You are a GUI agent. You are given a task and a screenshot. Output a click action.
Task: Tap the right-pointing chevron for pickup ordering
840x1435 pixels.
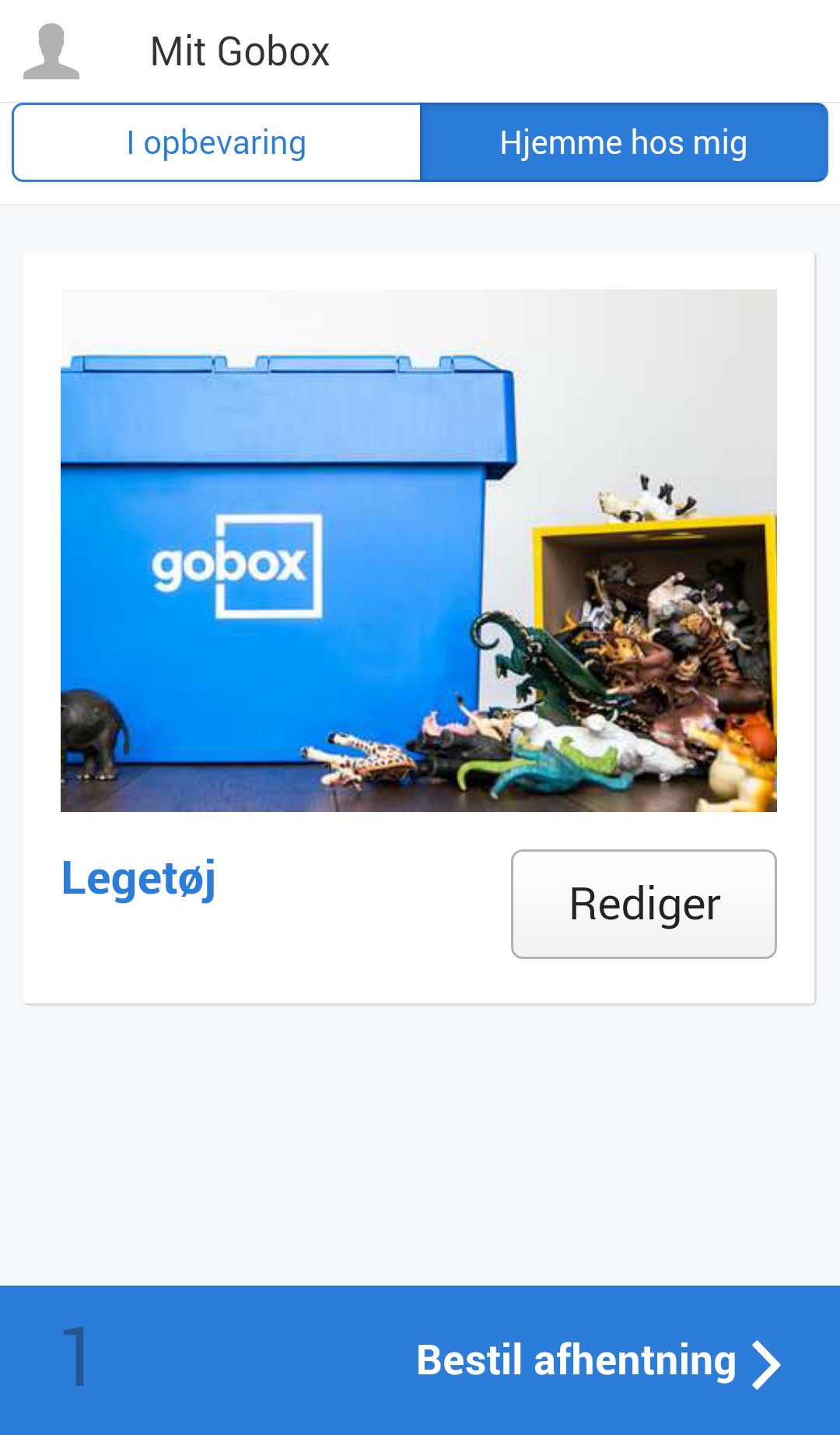pos(768,1363)
